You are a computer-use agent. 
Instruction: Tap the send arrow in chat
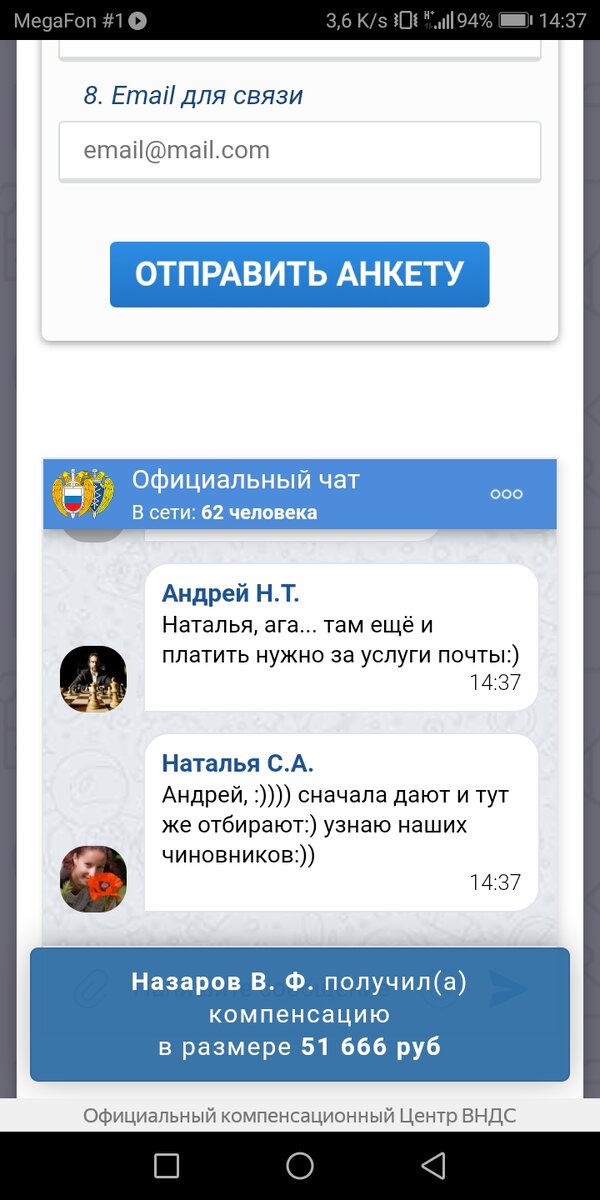[508, 989]
